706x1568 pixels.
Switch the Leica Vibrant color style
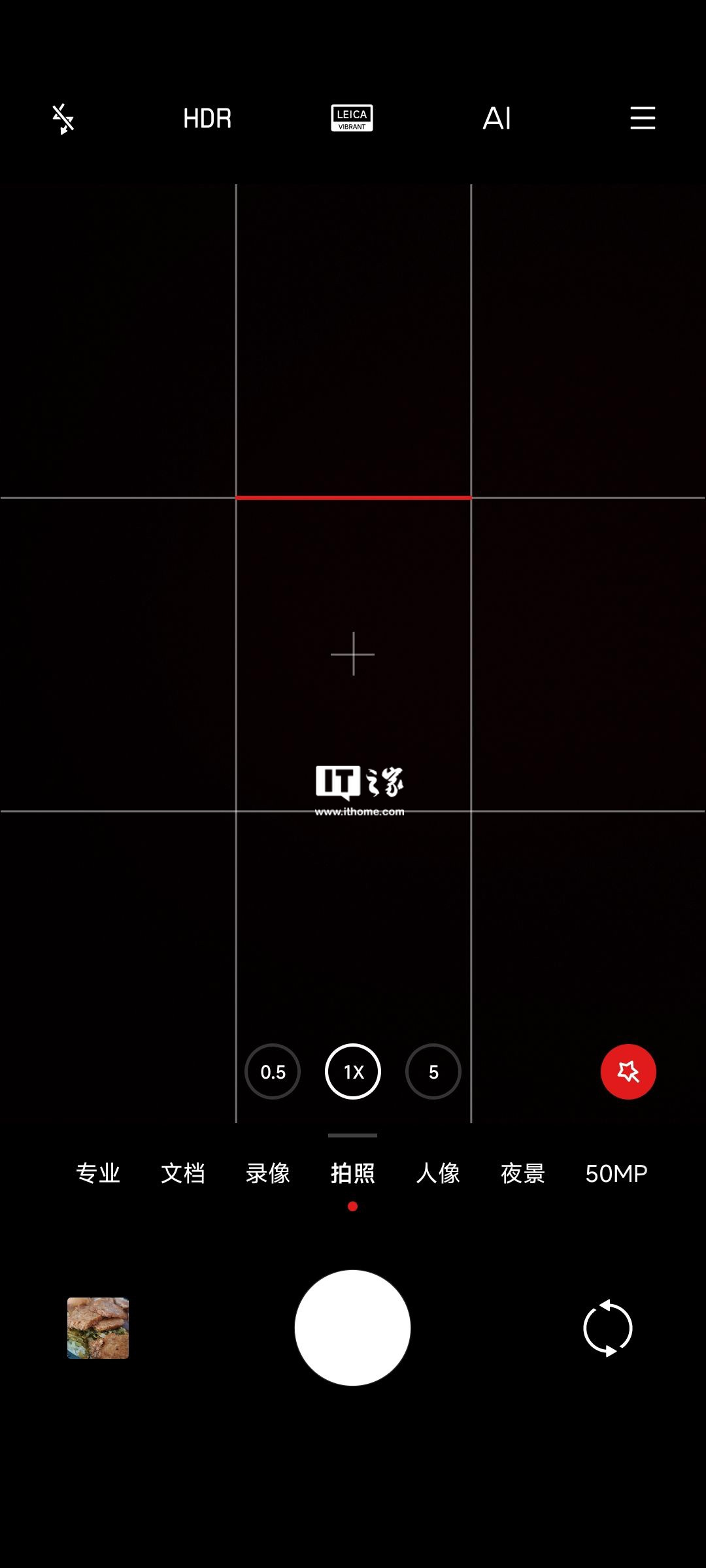[x=352, y=118]
